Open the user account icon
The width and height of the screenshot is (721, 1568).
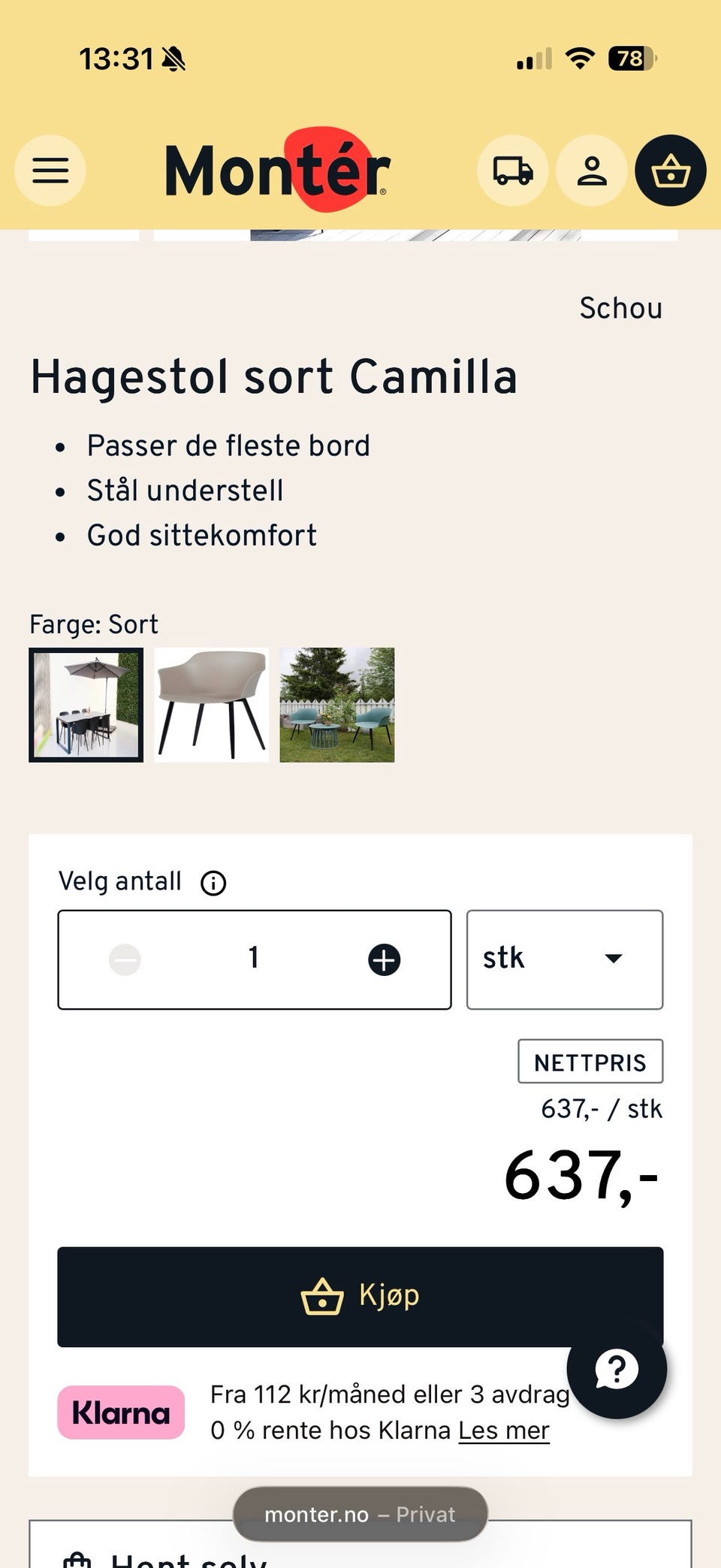click(x=592, y=171)
